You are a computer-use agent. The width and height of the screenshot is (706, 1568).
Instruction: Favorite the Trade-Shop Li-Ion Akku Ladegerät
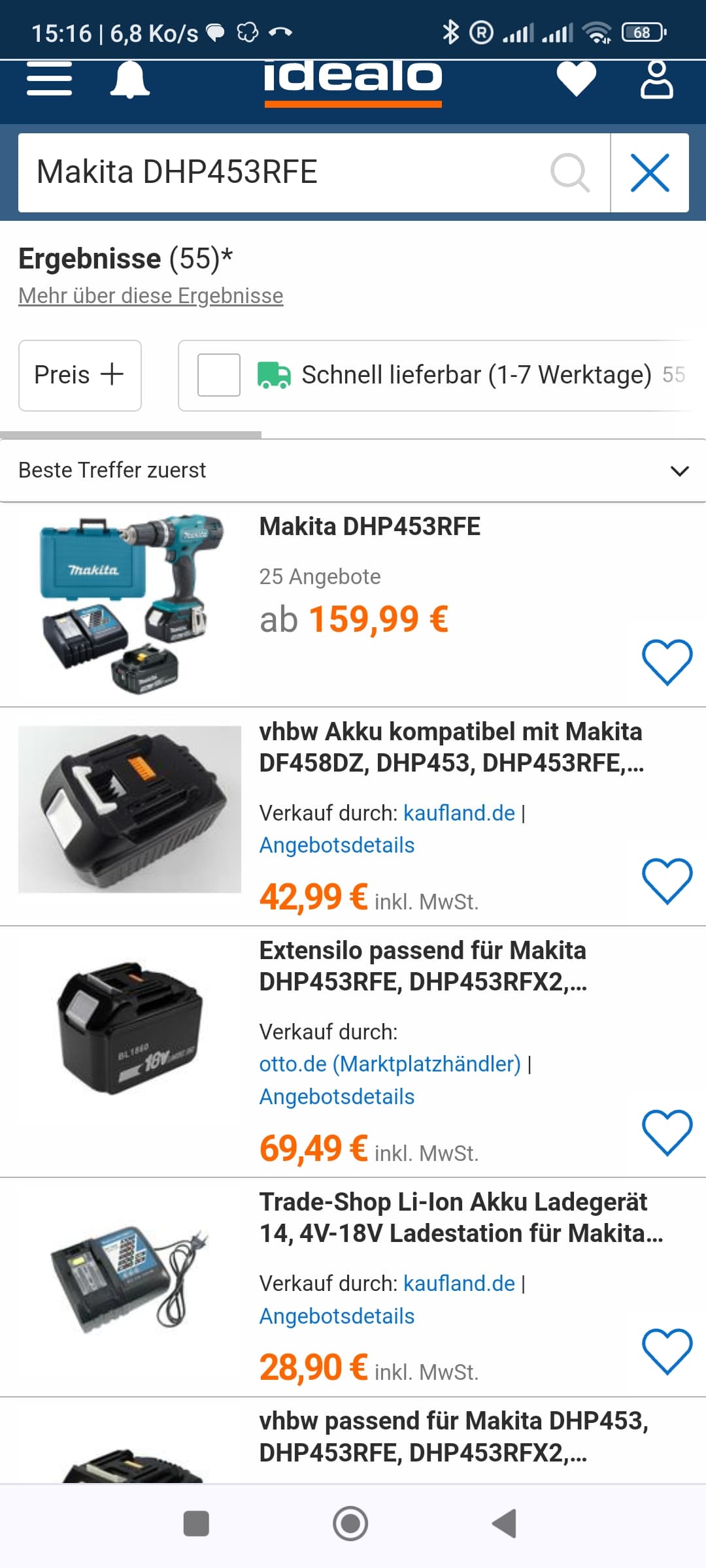pos(667,1351)
